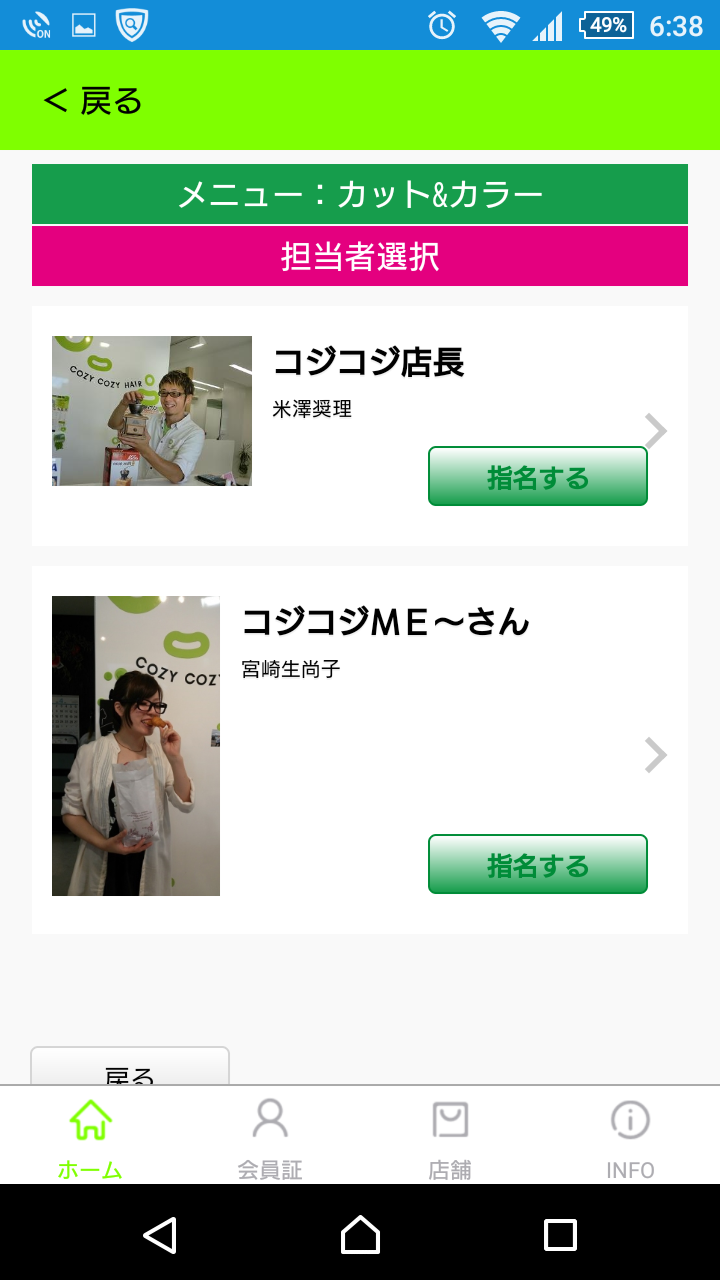
Task: View コジコジME〜さん staff photo
Action: point(136,746)
